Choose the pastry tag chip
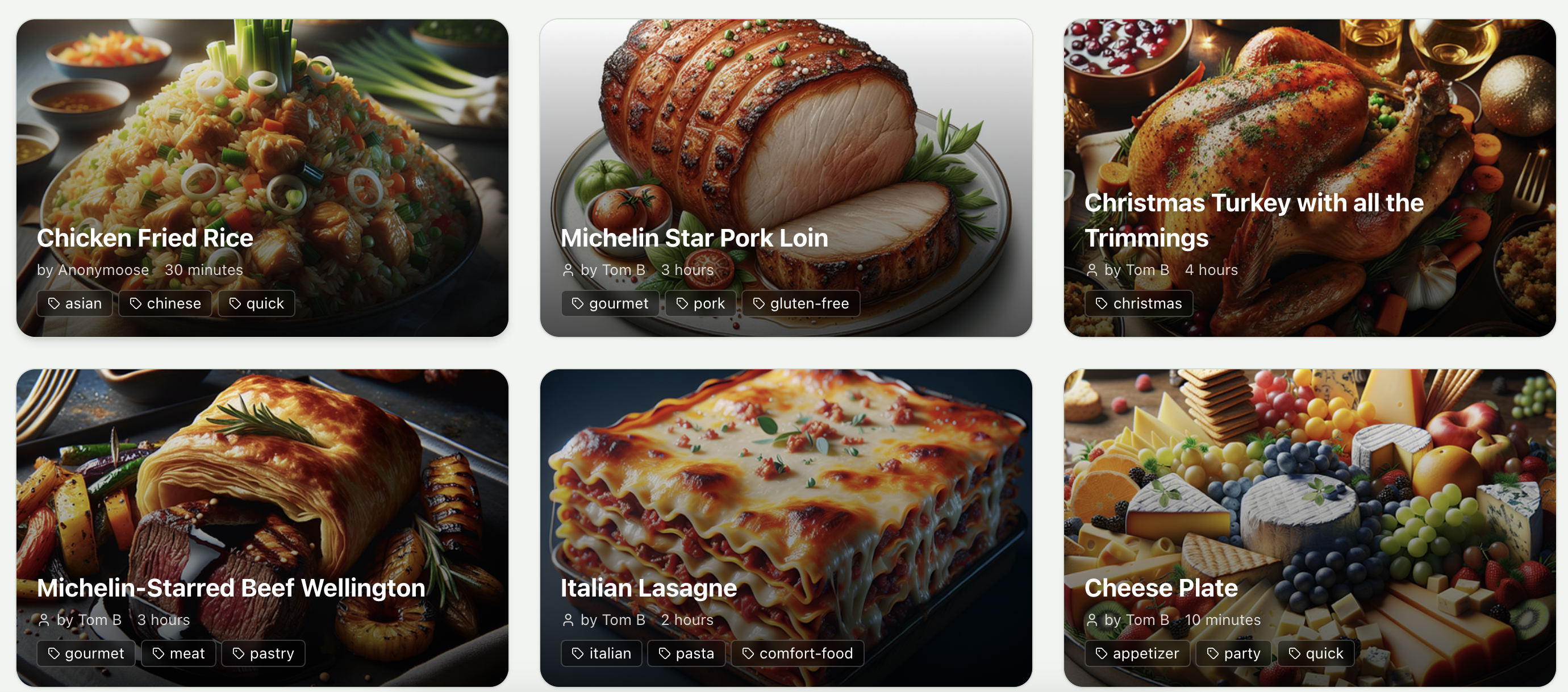 tap(263, 653)
